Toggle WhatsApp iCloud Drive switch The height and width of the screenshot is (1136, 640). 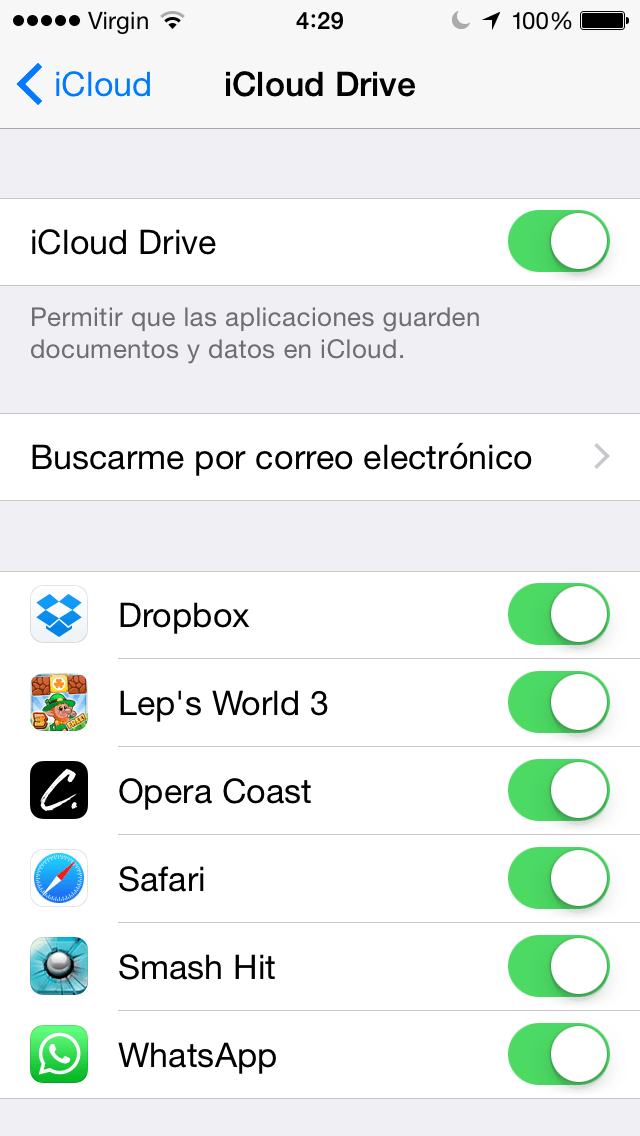point(558,1054)
